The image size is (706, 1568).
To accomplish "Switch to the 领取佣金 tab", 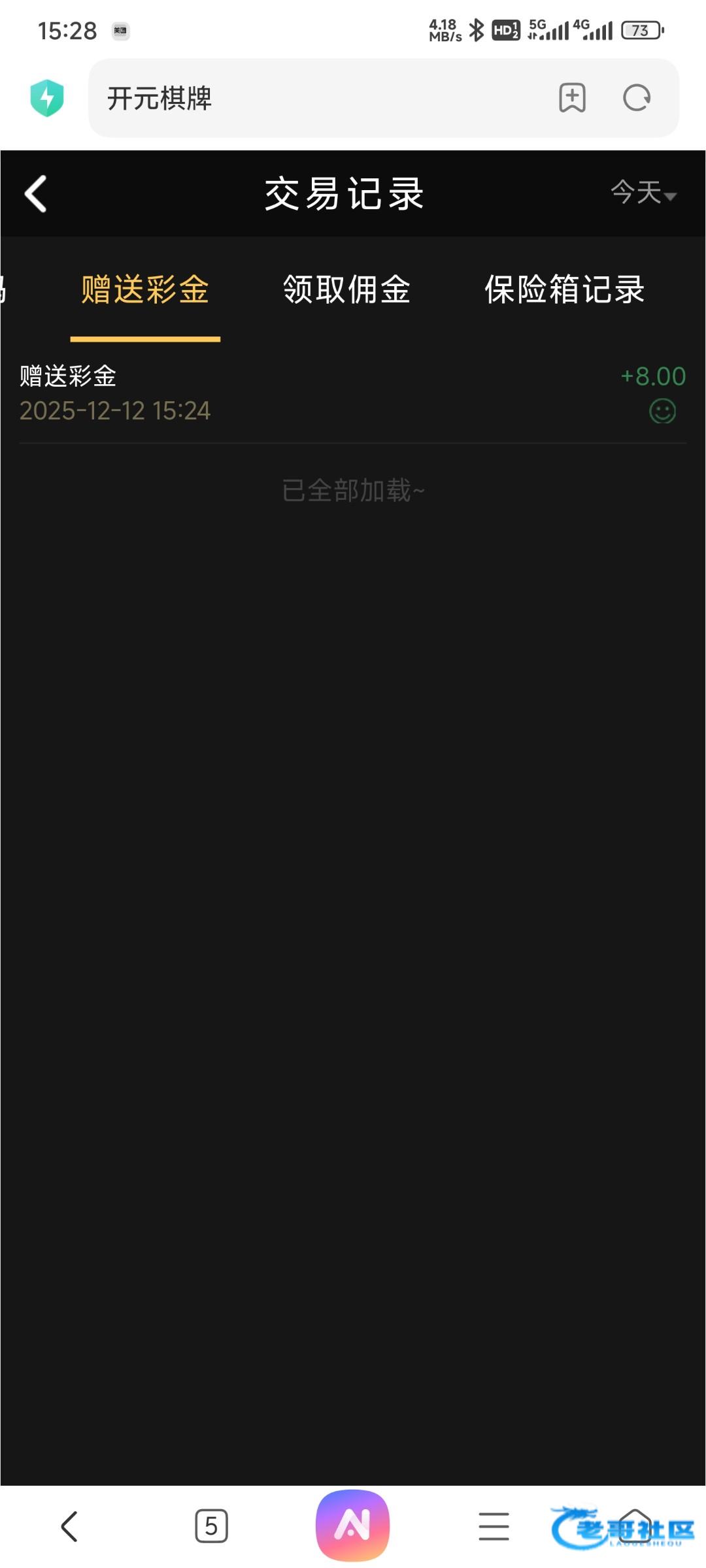I will (x=346, y=289).
